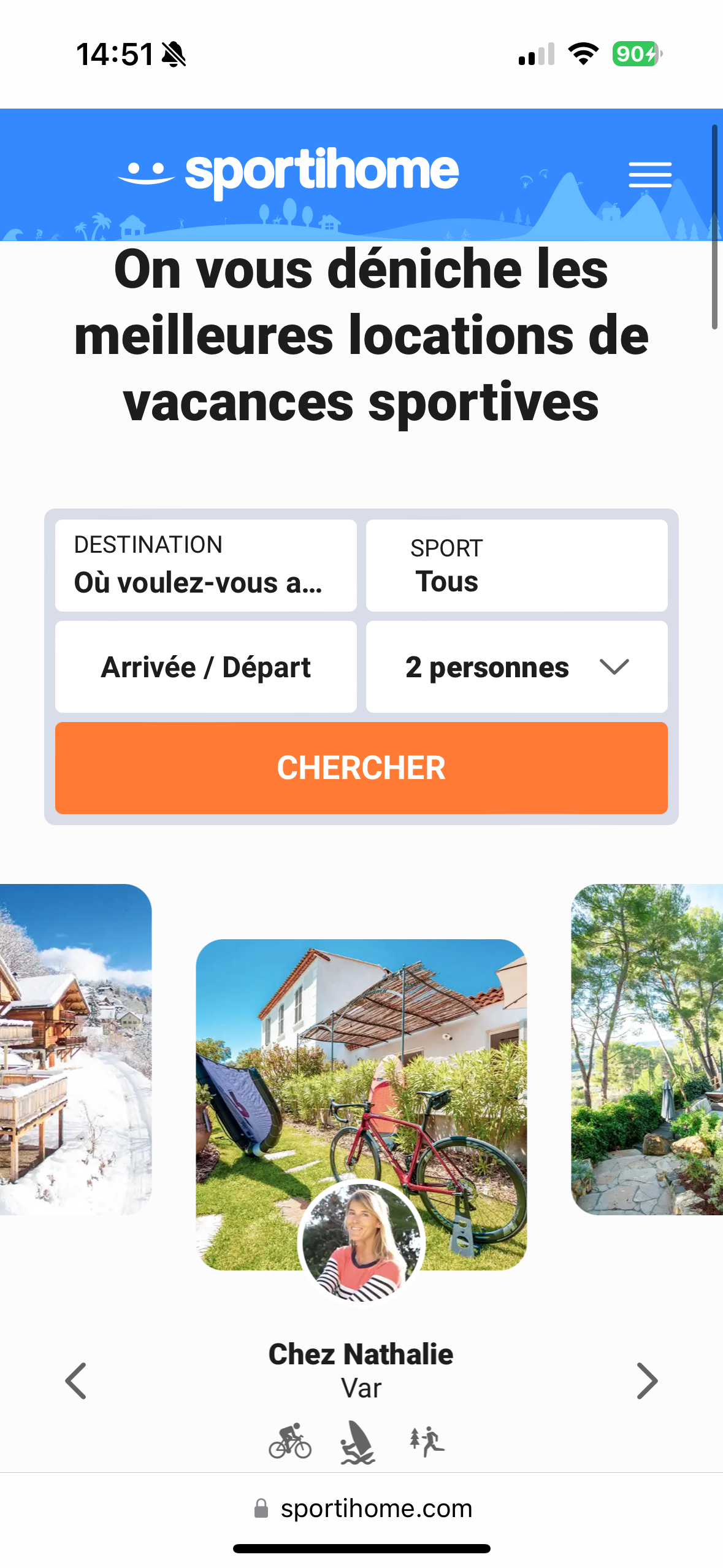
Task: Open the Sport selector showing Tous
Action: tap(516, 566)
